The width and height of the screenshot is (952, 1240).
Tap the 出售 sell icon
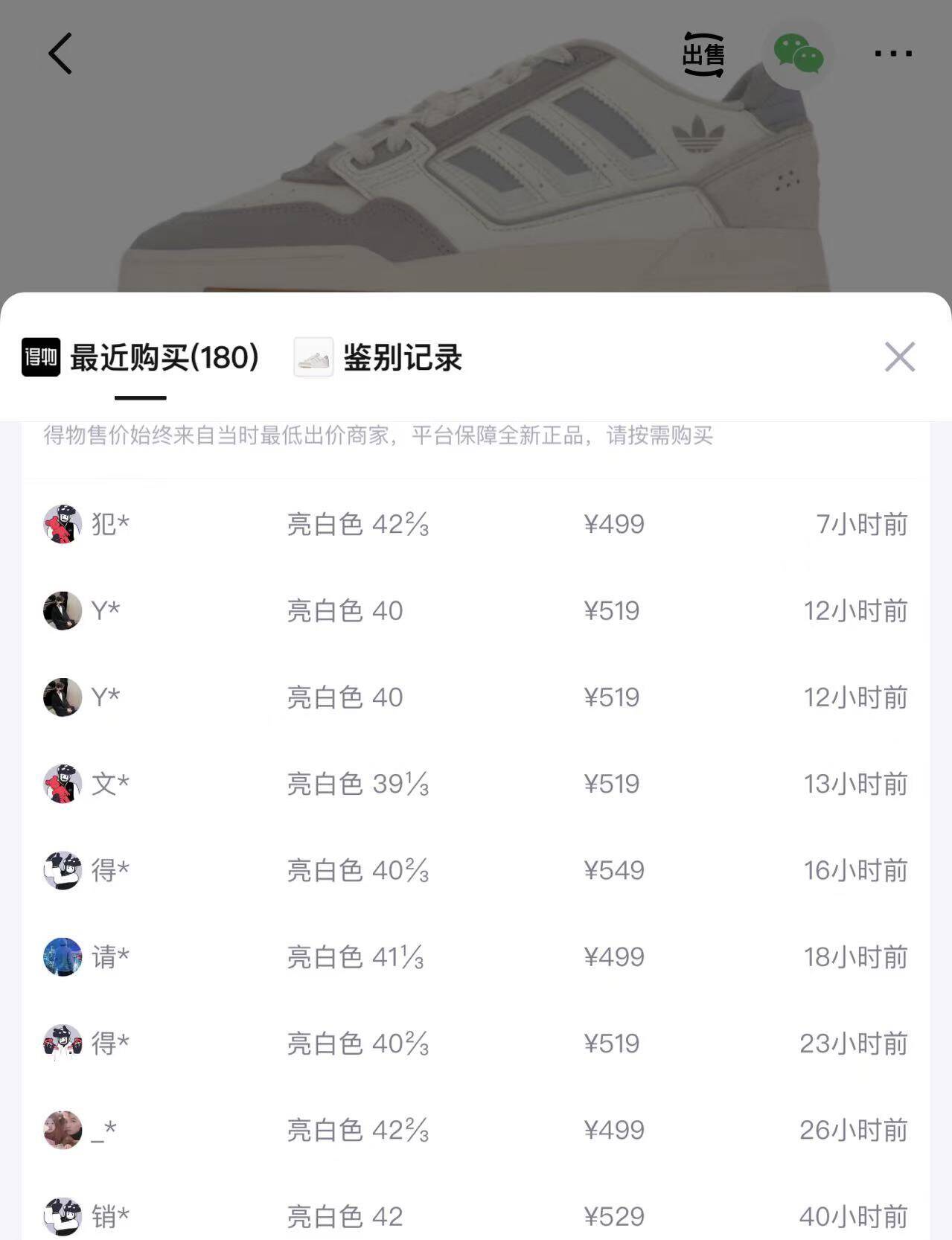pyautogui.click(x=703, y=54)
